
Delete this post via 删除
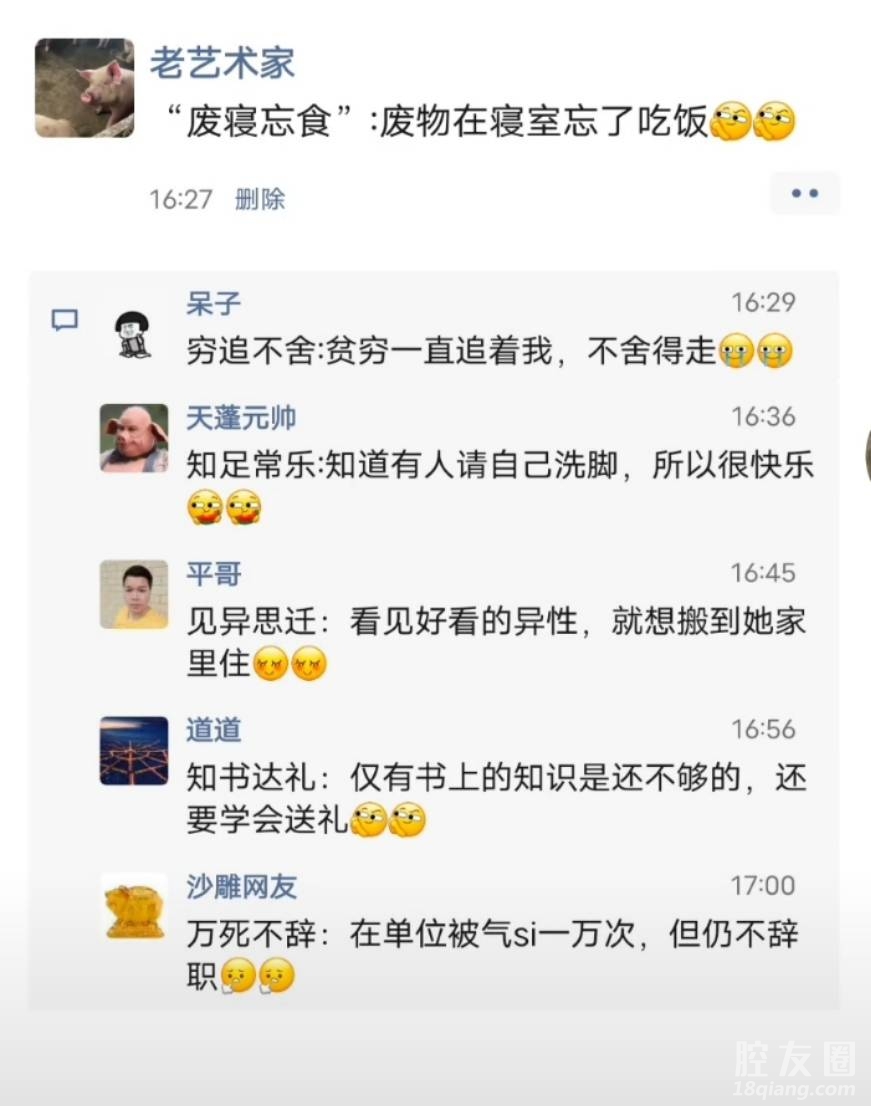click(260, 199)
